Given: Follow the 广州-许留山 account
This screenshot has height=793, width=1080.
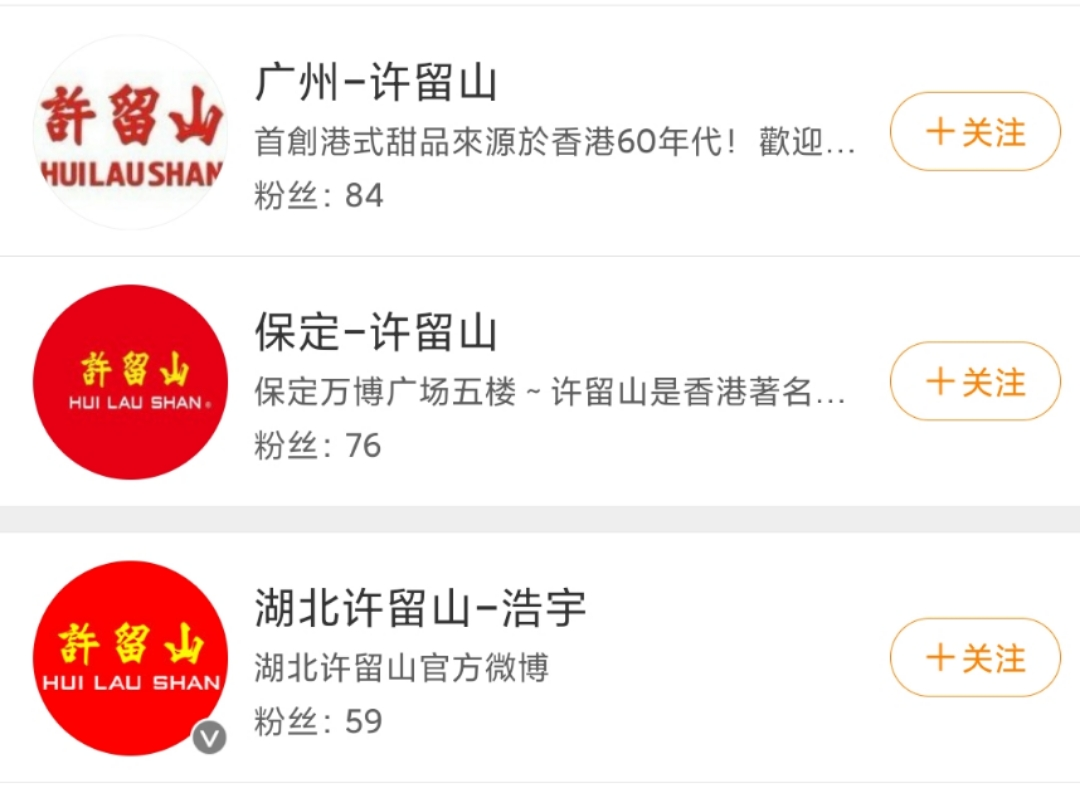Looking at the screenshot, I should pyautogui.click(x=975, y=132).
